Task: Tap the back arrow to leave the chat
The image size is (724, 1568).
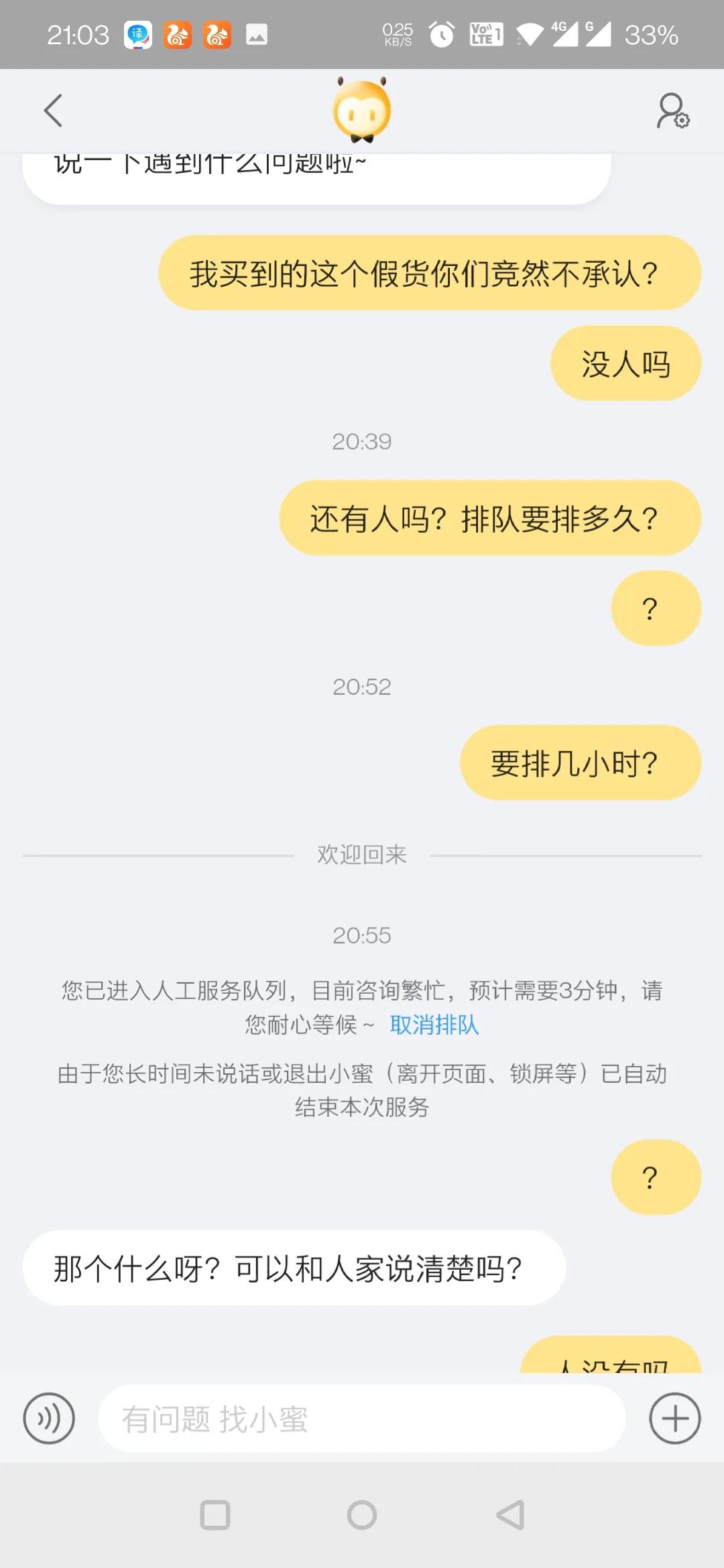Action: (x=54, y=110)
